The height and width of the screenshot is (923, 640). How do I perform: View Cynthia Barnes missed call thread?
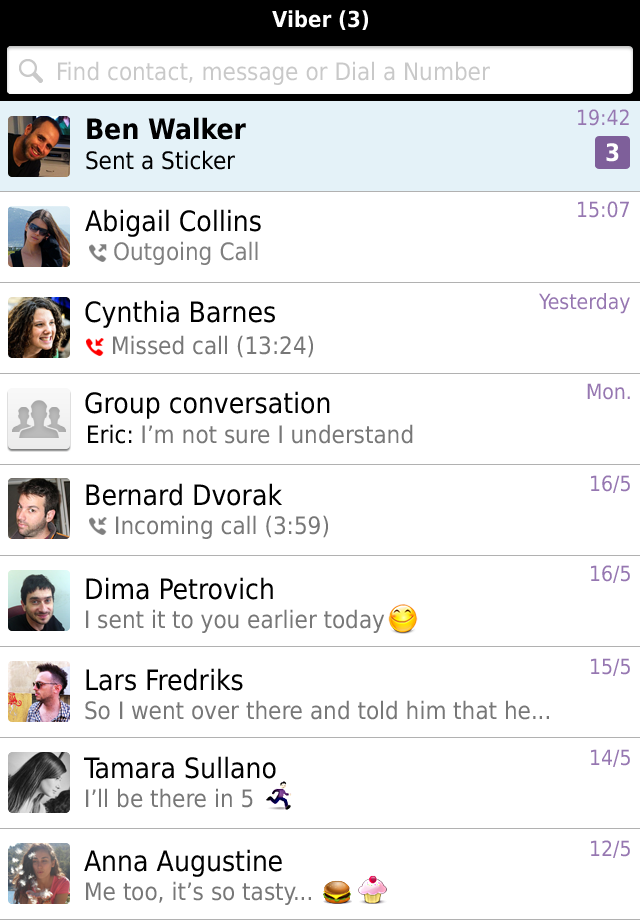pos(320,328)
